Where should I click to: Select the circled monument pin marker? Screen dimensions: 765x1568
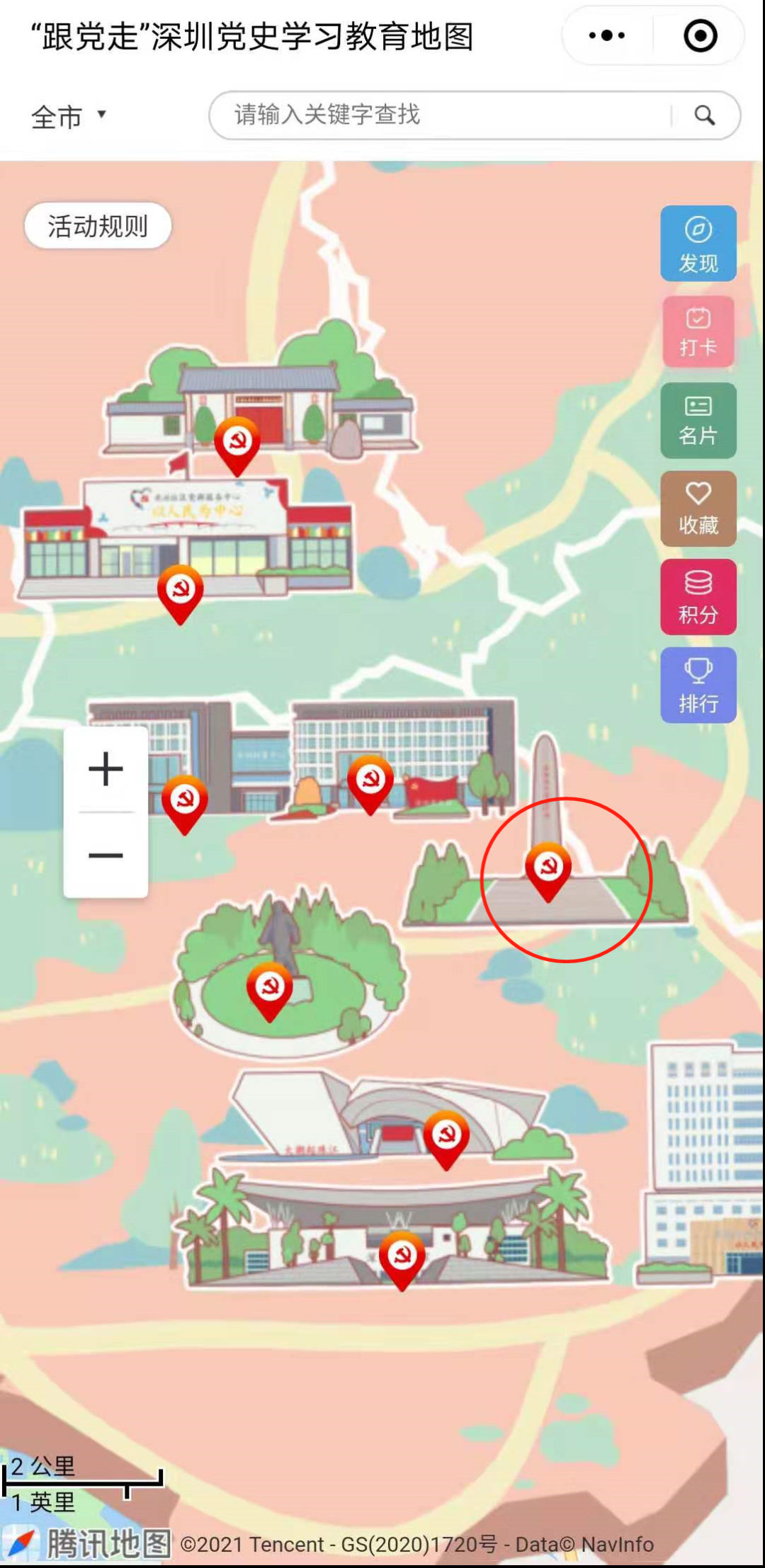[548, 869]
